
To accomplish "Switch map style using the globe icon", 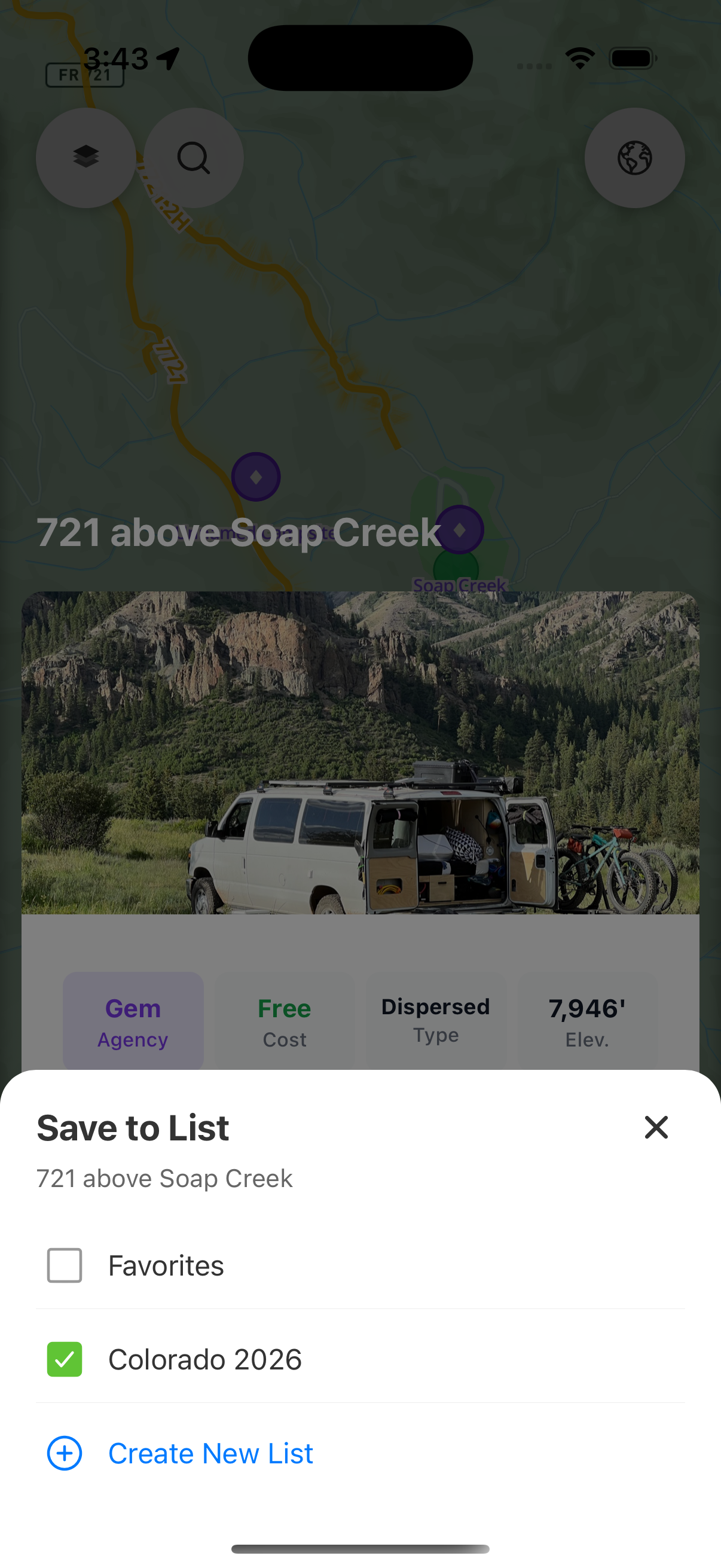I will [x=634, y=158].
